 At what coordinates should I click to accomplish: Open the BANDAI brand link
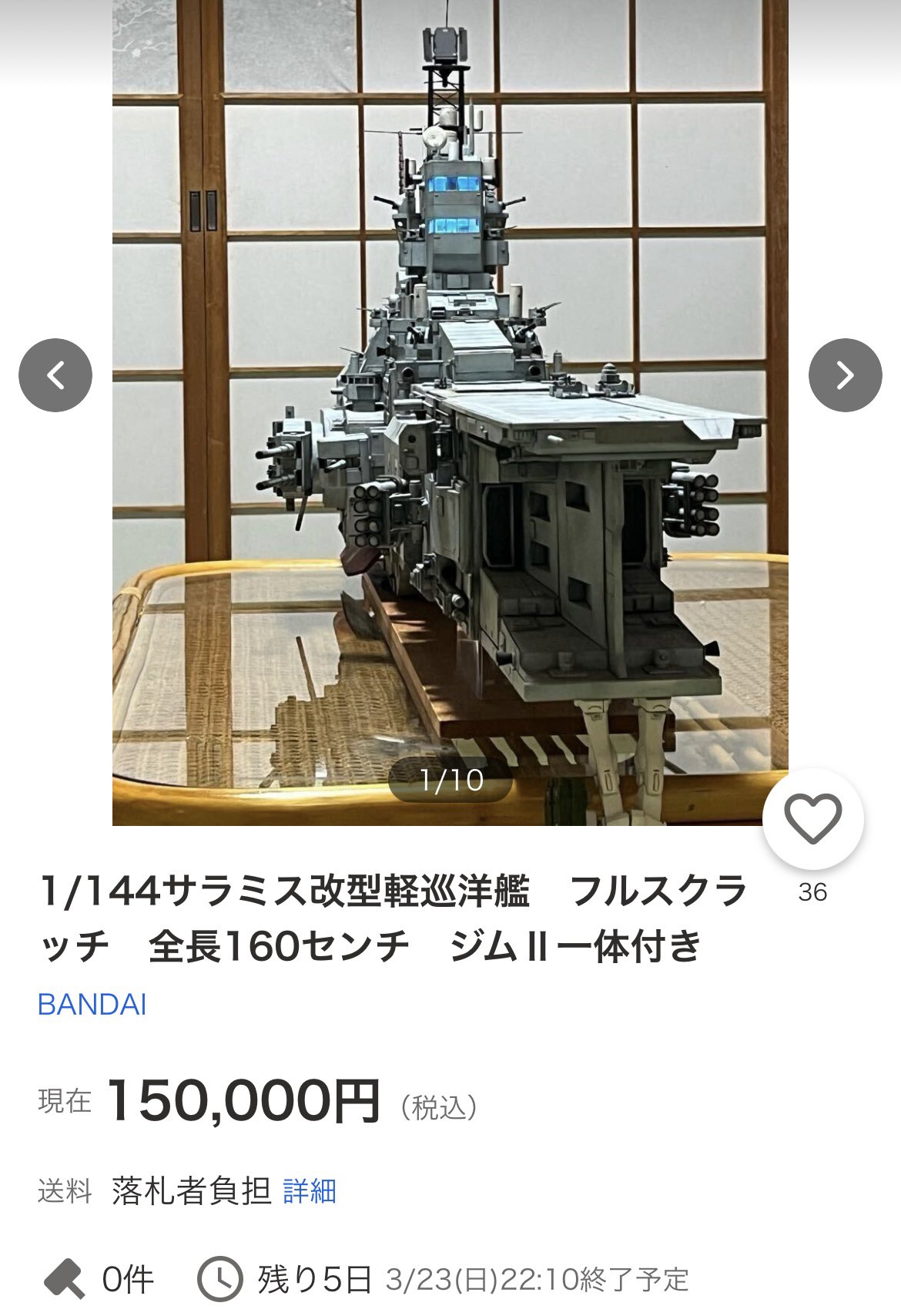click(x=92, y=1005)
